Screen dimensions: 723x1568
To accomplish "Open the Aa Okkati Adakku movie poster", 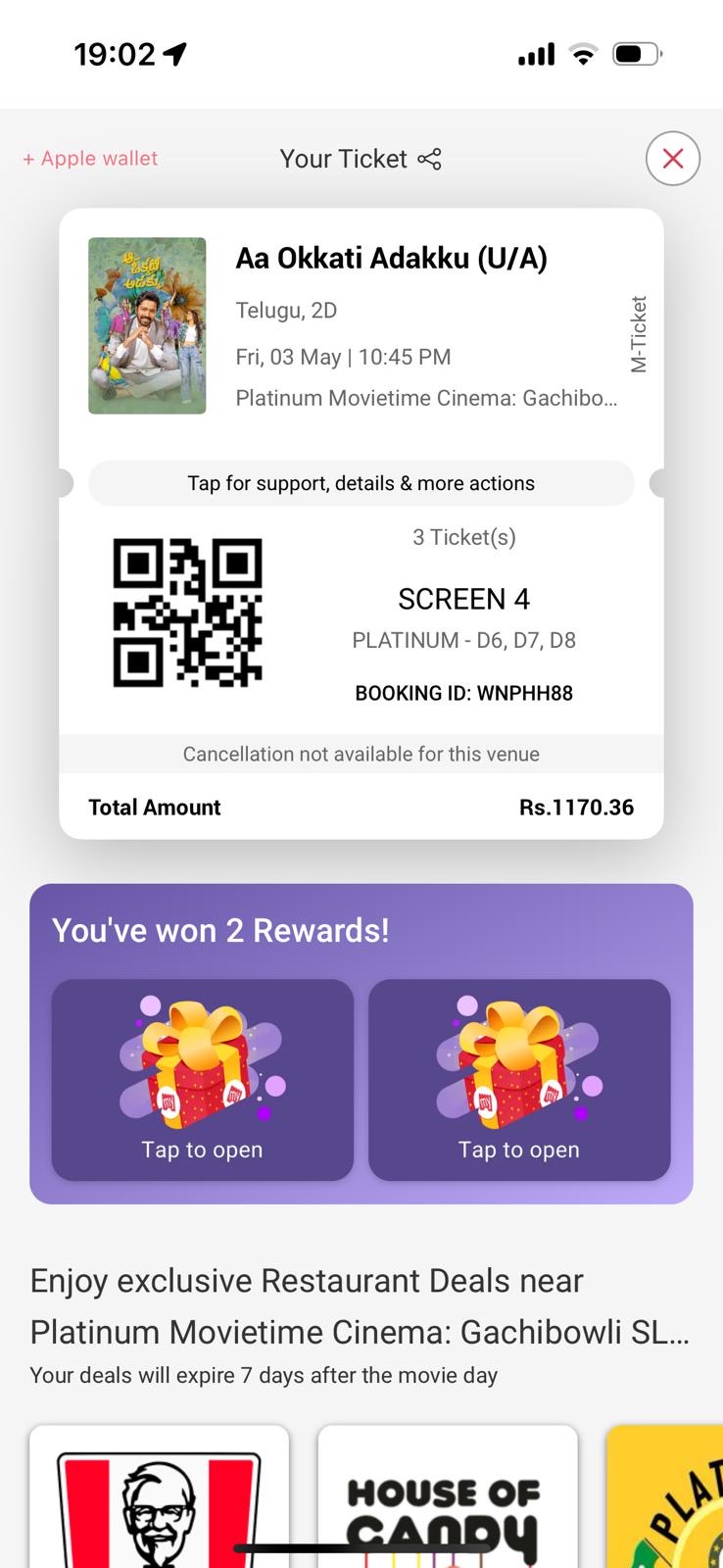I will coord(147,325).
